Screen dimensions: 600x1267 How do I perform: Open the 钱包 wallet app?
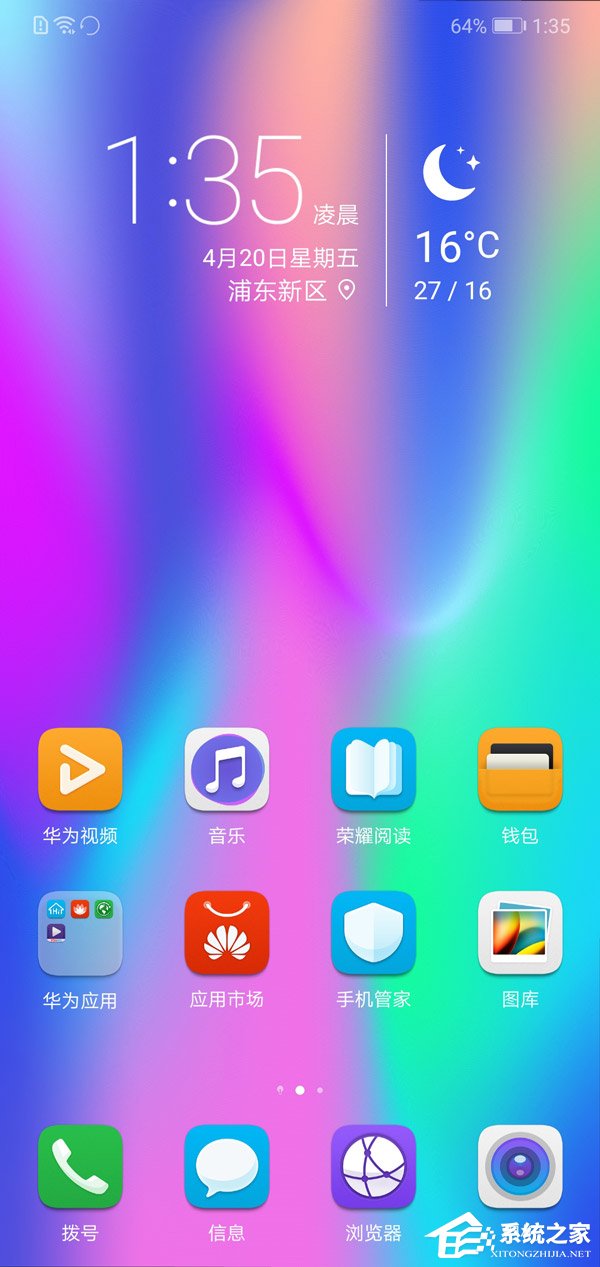(x=520, y=769)
